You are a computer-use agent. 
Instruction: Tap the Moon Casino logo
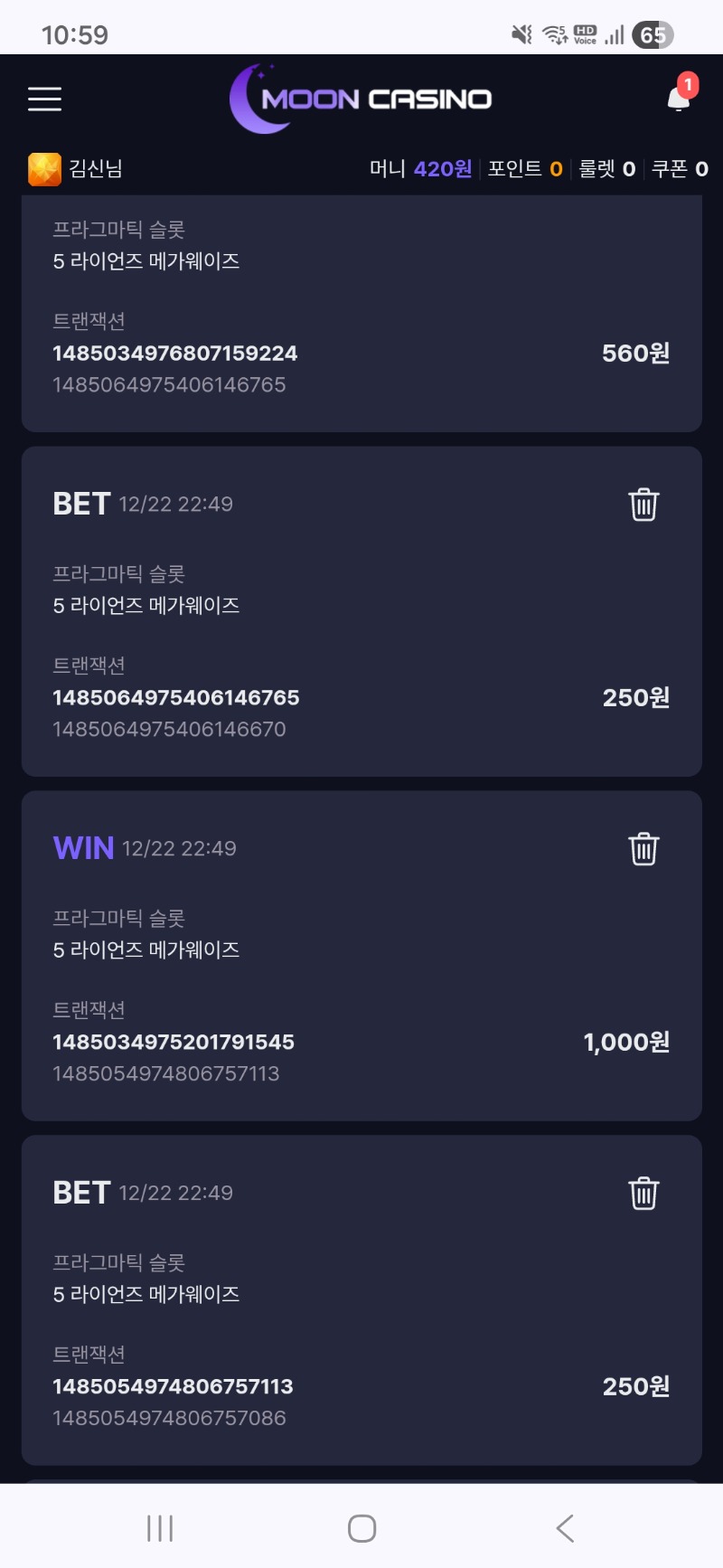coord(361,98)
